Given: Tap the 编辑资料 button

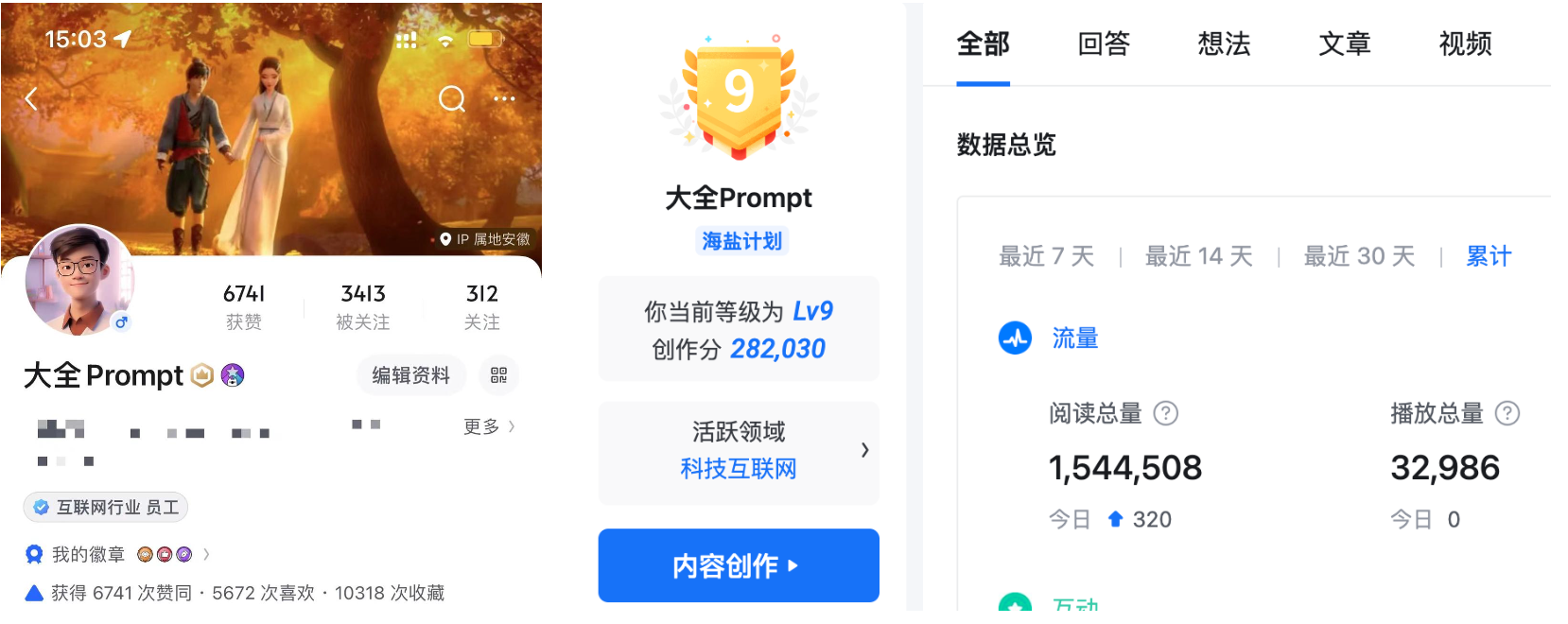Looking at the screenshot, I should click(x=410, y=375).
